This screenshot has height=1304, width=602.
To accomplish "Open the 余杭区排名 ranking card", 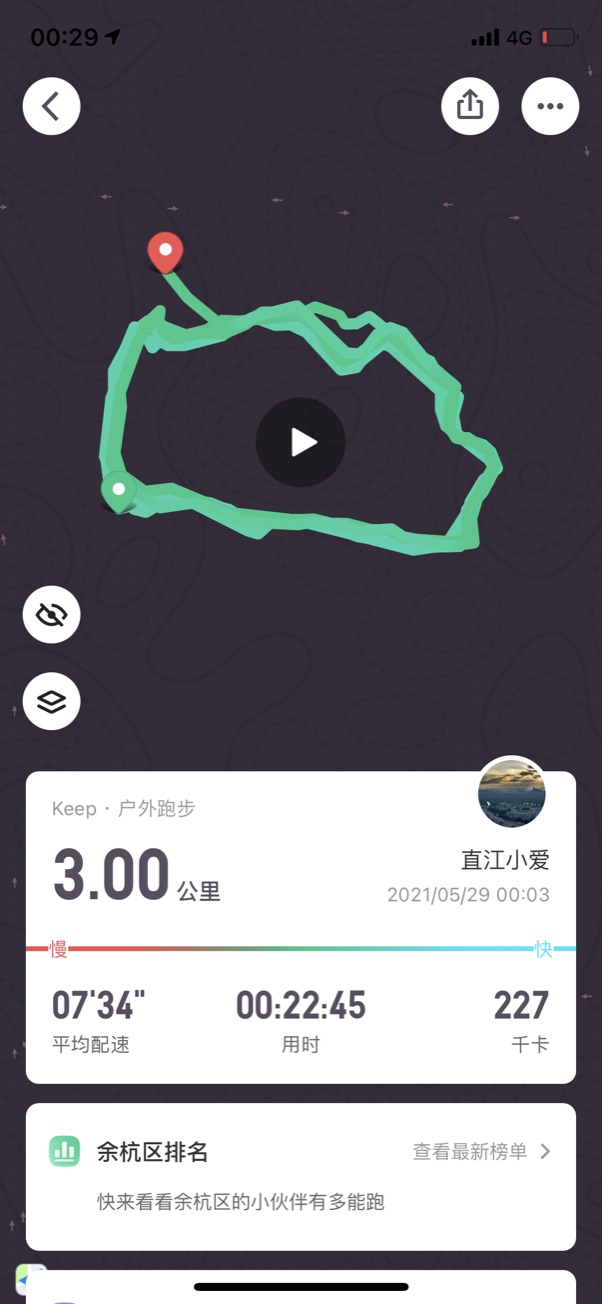I will click(300, 1176).
